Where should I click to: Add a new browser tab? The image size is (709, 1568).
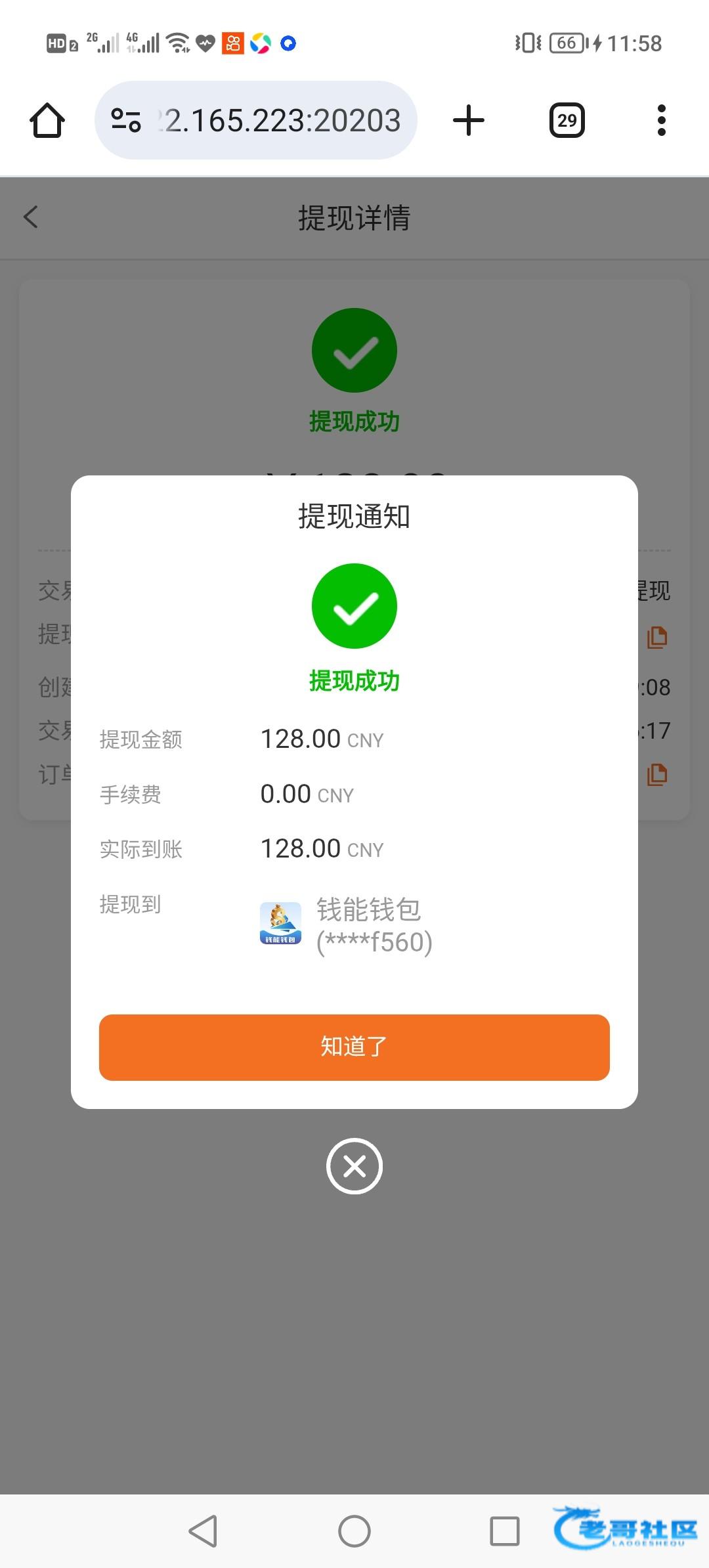pyautogui.click(x=468, y=120)
